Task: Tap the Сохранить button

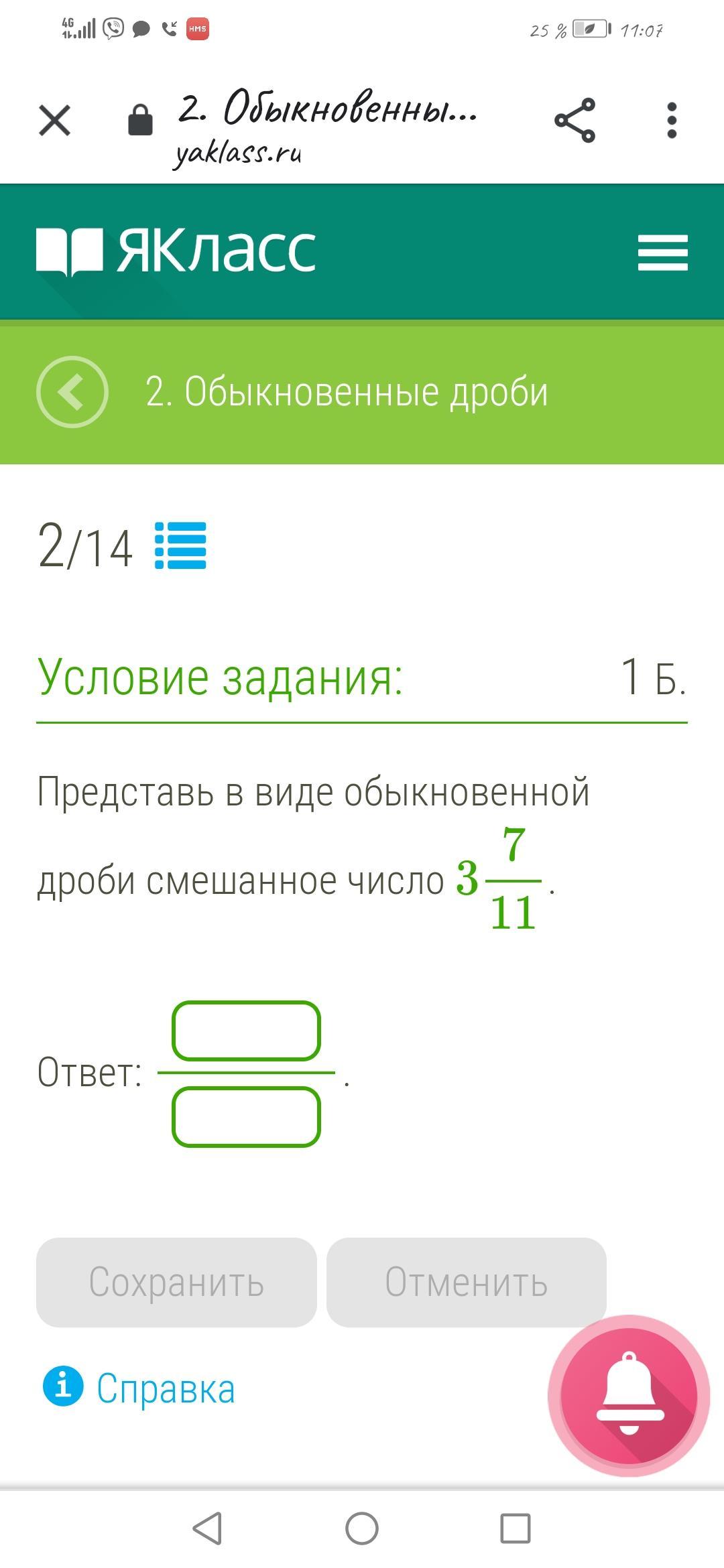Action: [176, 1283]
